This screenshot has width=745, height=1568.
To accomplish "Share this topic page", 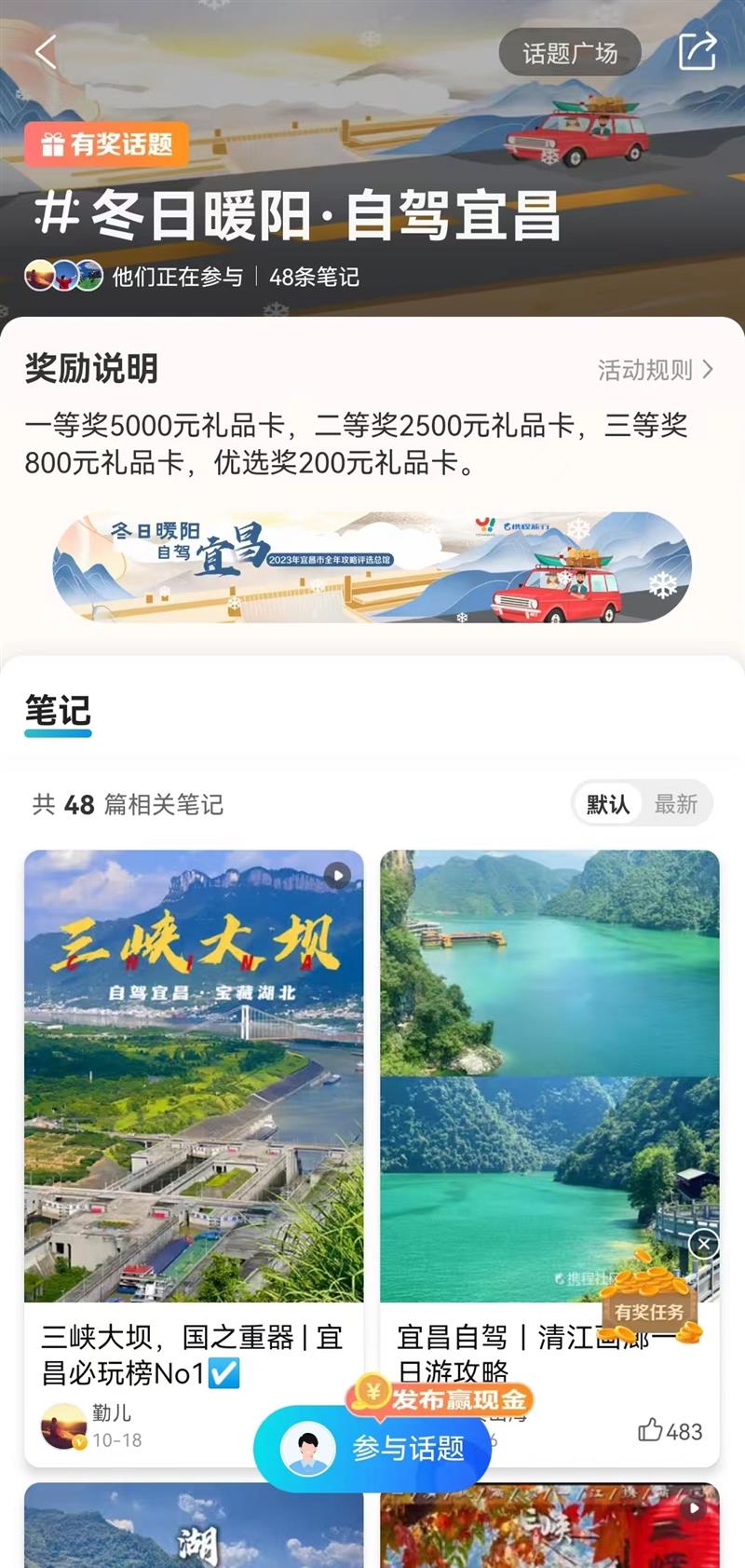I will 697,51.
